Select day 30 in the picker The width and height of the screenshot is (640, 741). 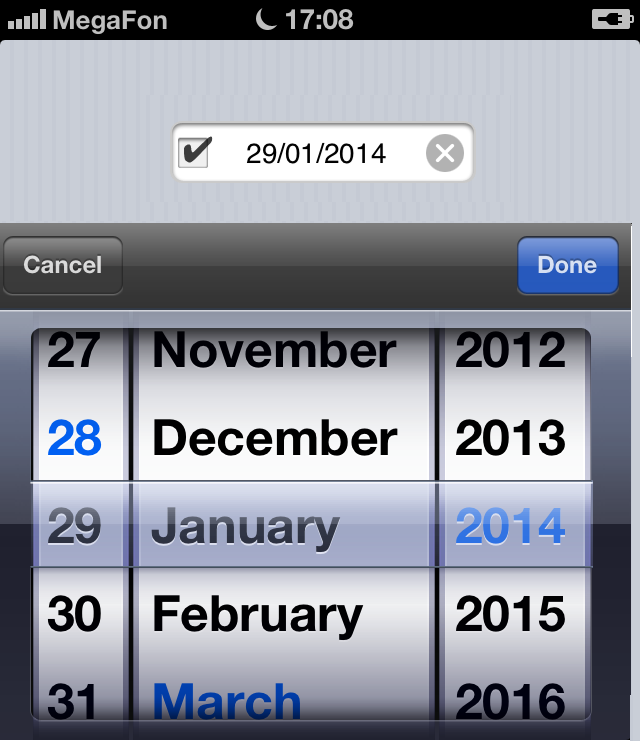(x=74, y=613)
